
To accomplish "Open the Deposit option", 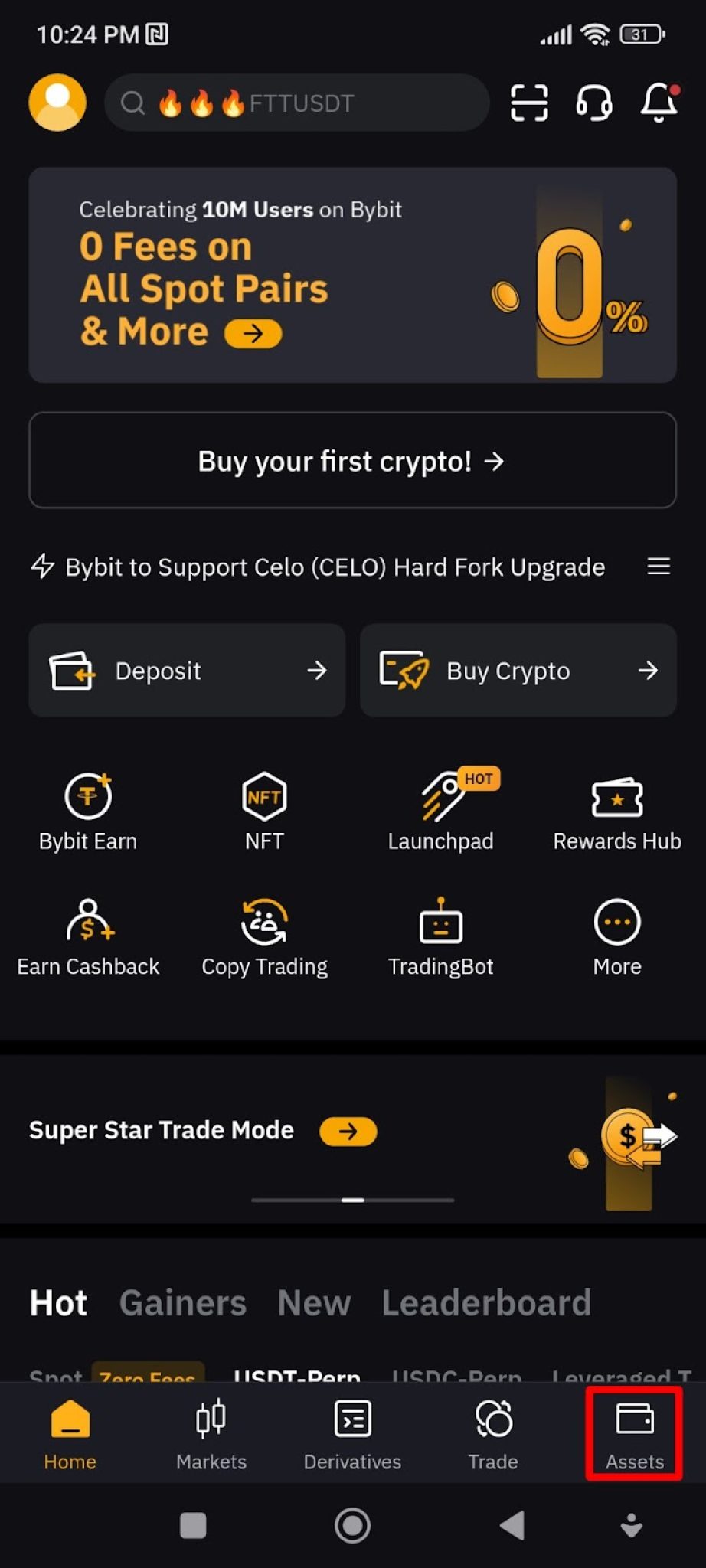I will tap(186, 670).
